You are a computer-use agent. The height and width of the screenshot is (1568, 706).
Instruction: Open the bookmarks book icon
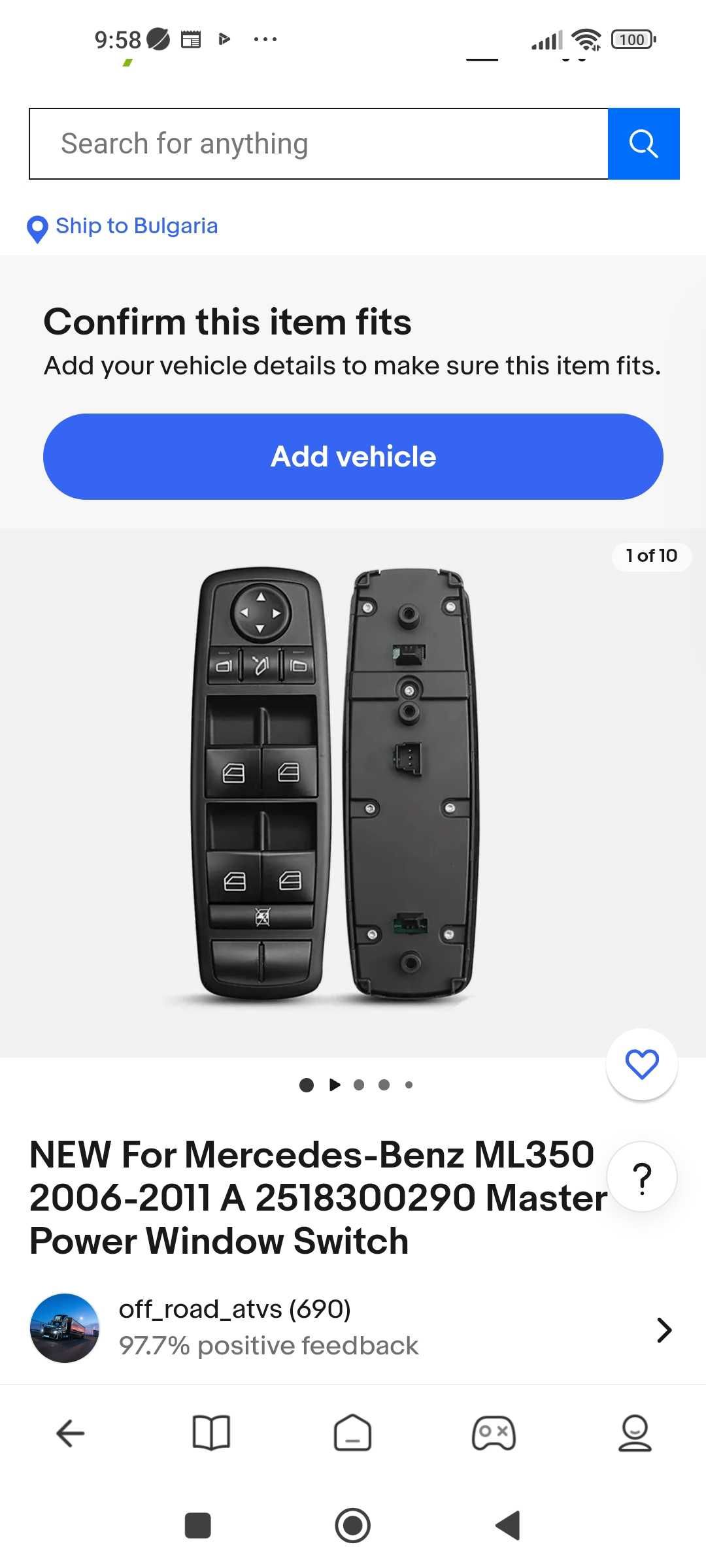click(x=211, y=1433)
